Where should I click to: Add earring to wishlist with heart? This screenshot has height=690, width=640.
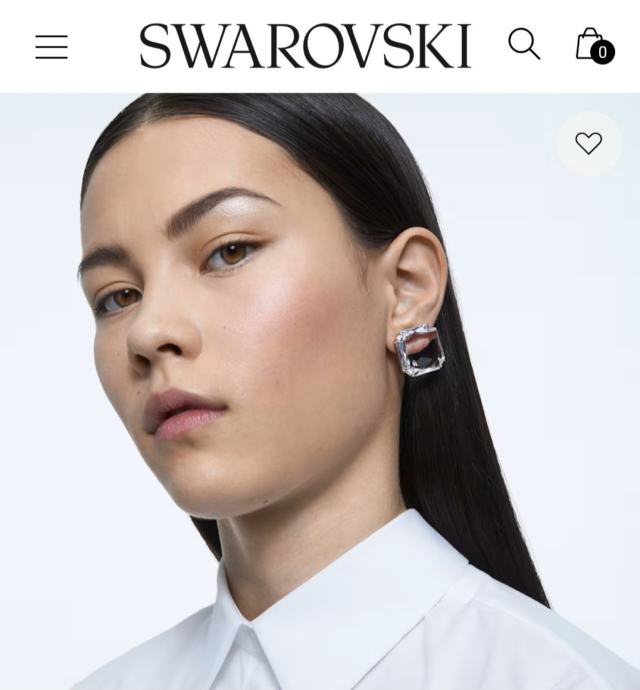(x=589, y=144)
